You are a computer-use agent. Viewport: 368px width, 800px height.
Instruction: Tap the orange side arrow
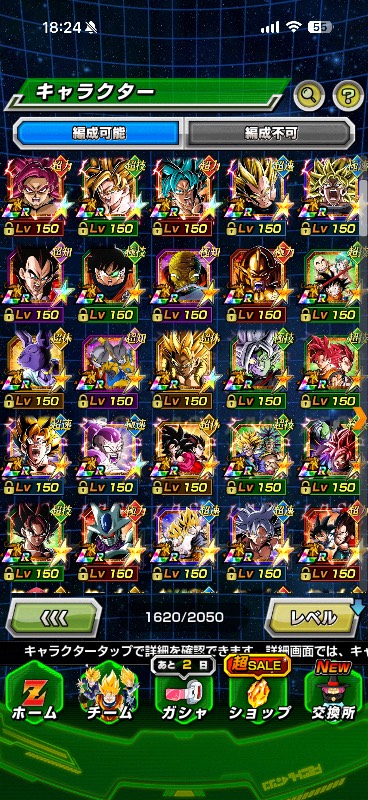[x=360, y=418]
